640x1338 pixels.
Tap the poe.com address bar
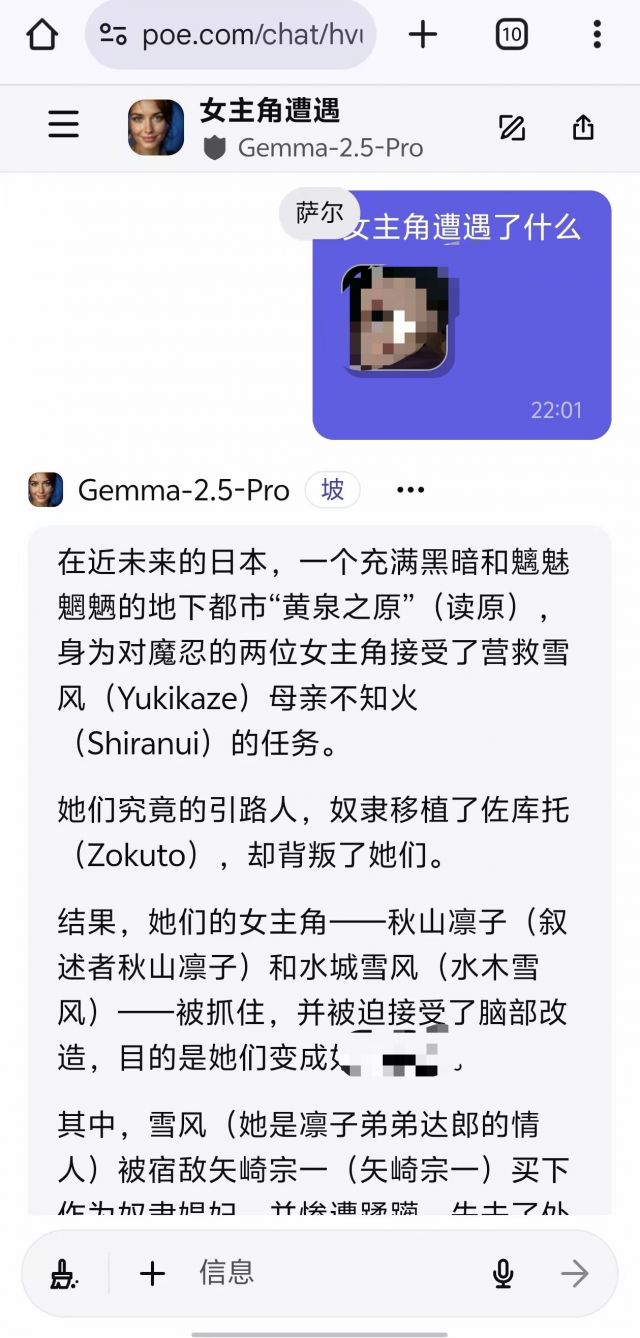[230, 35]
